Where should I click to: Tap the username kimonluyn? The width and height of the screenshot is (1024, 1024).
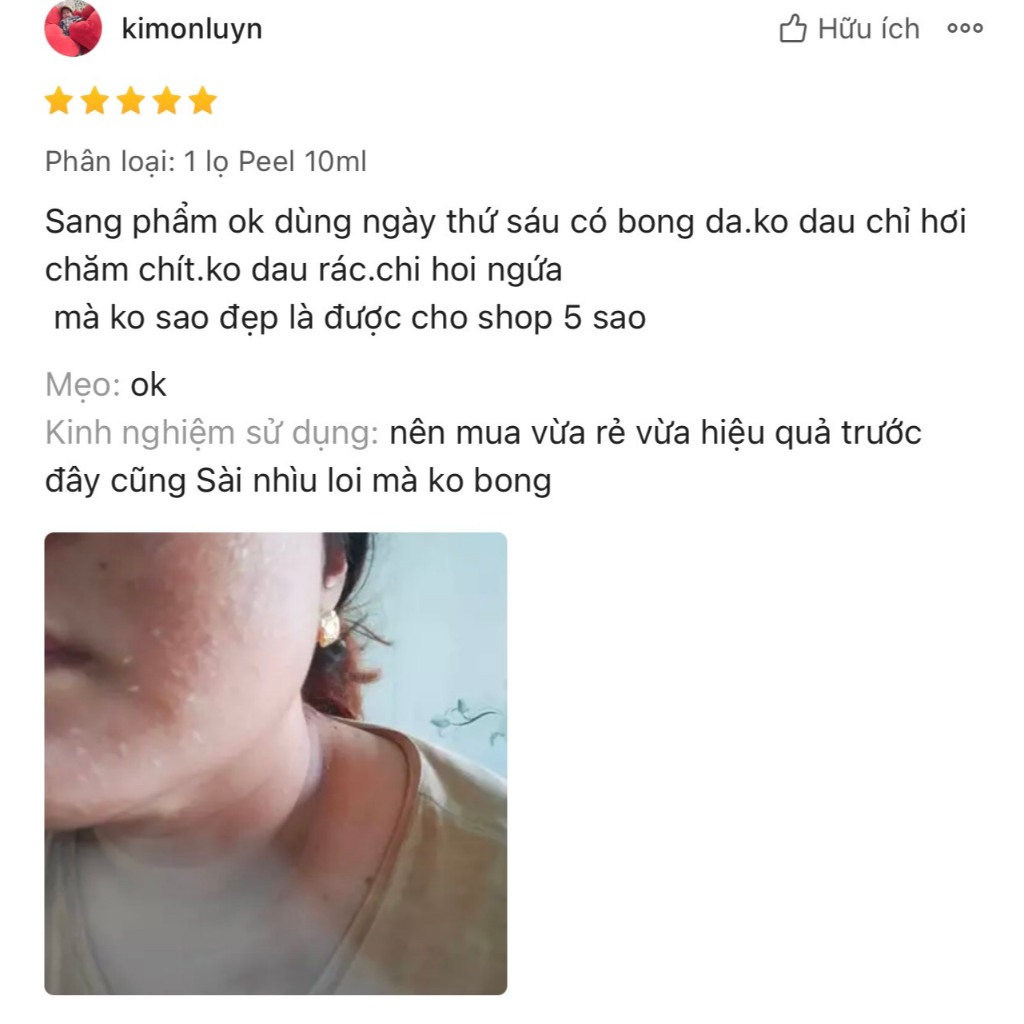191,29
